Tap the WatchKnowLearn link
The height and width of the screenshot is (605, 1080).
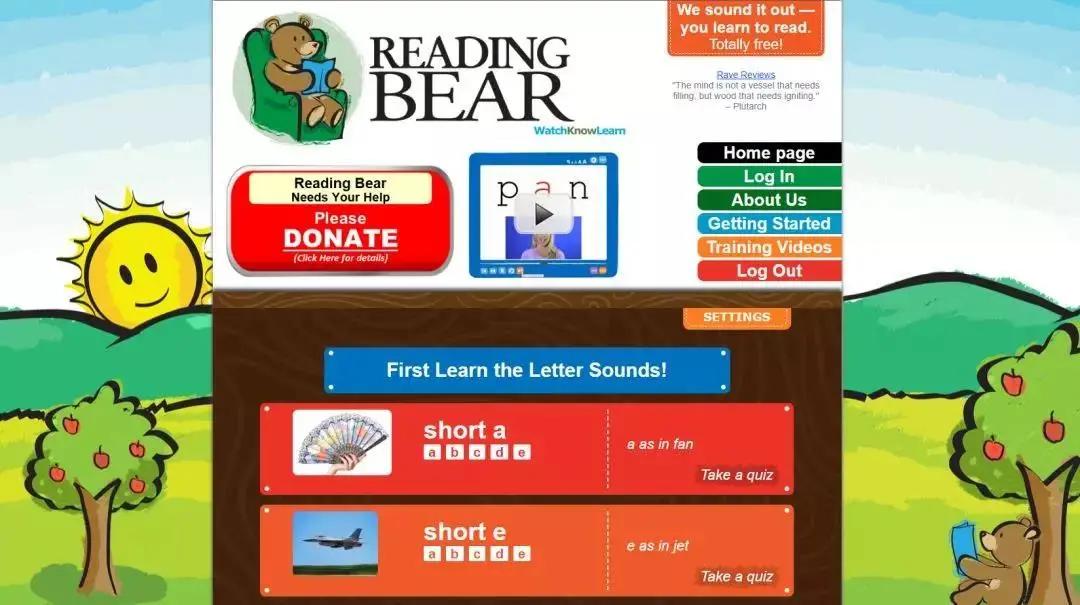click(579, 131)
